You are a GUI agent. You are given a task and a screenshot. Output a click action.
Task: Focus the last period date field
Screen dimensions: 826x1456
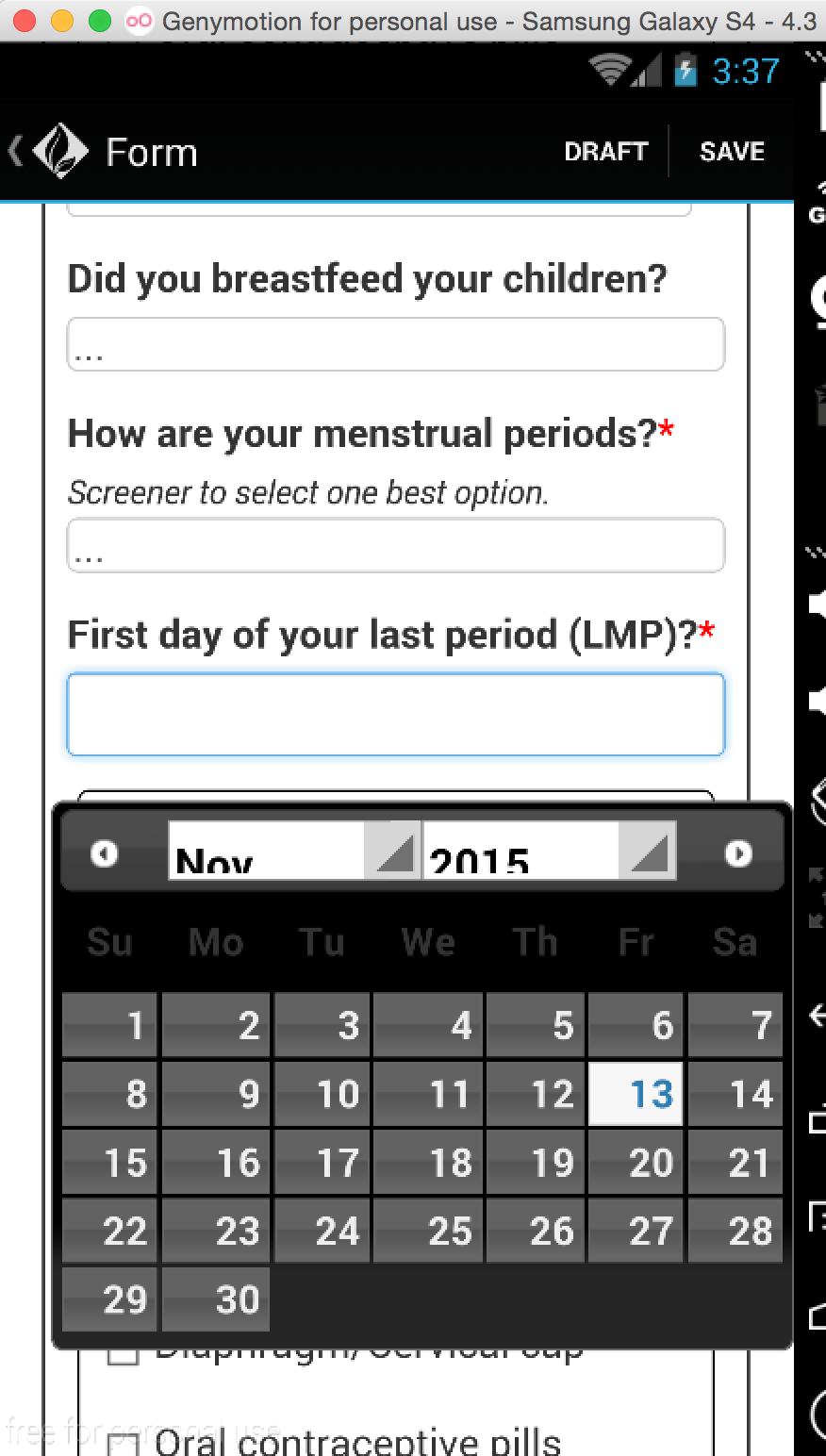click(x=396, y=714)
